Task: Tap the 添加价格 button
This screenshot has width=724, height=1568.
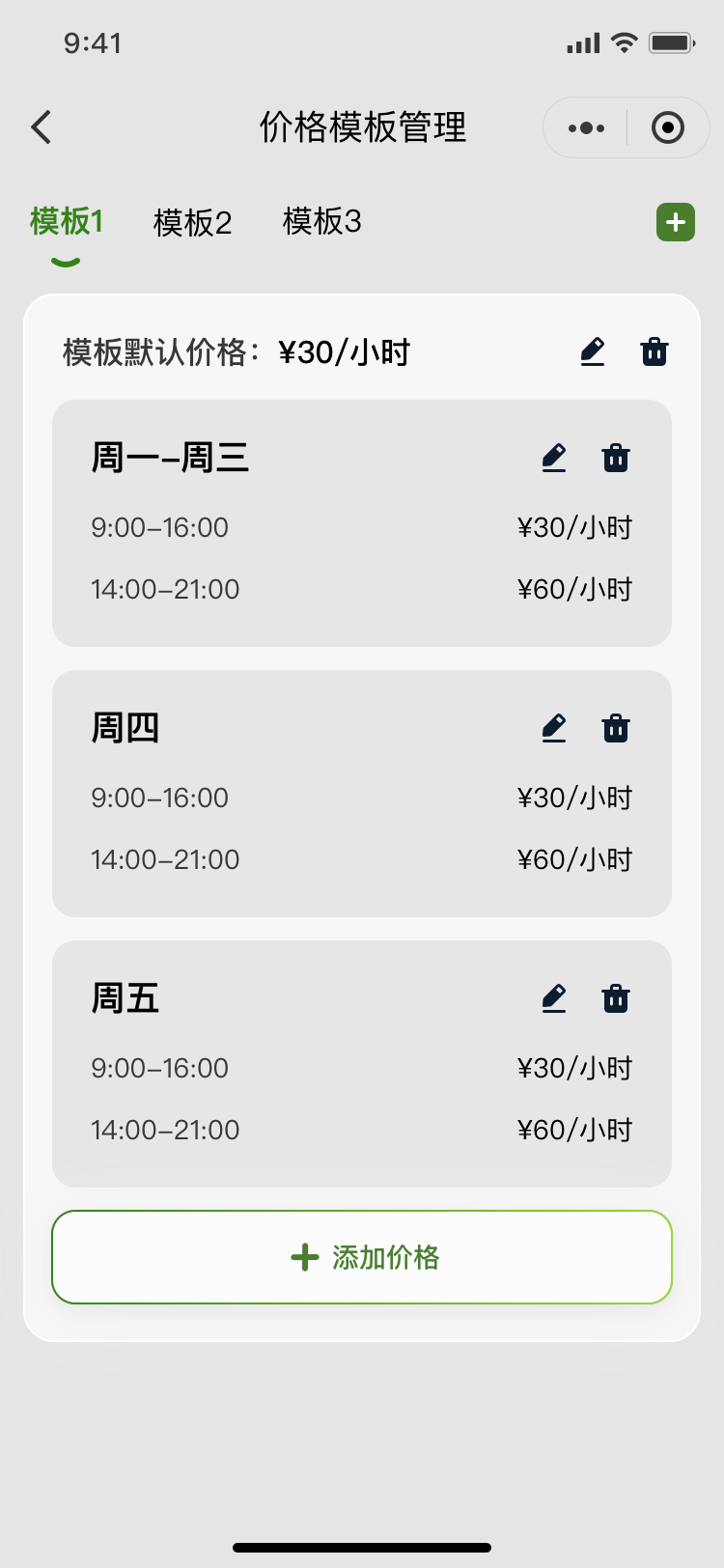Action: tap(362, 1257)
